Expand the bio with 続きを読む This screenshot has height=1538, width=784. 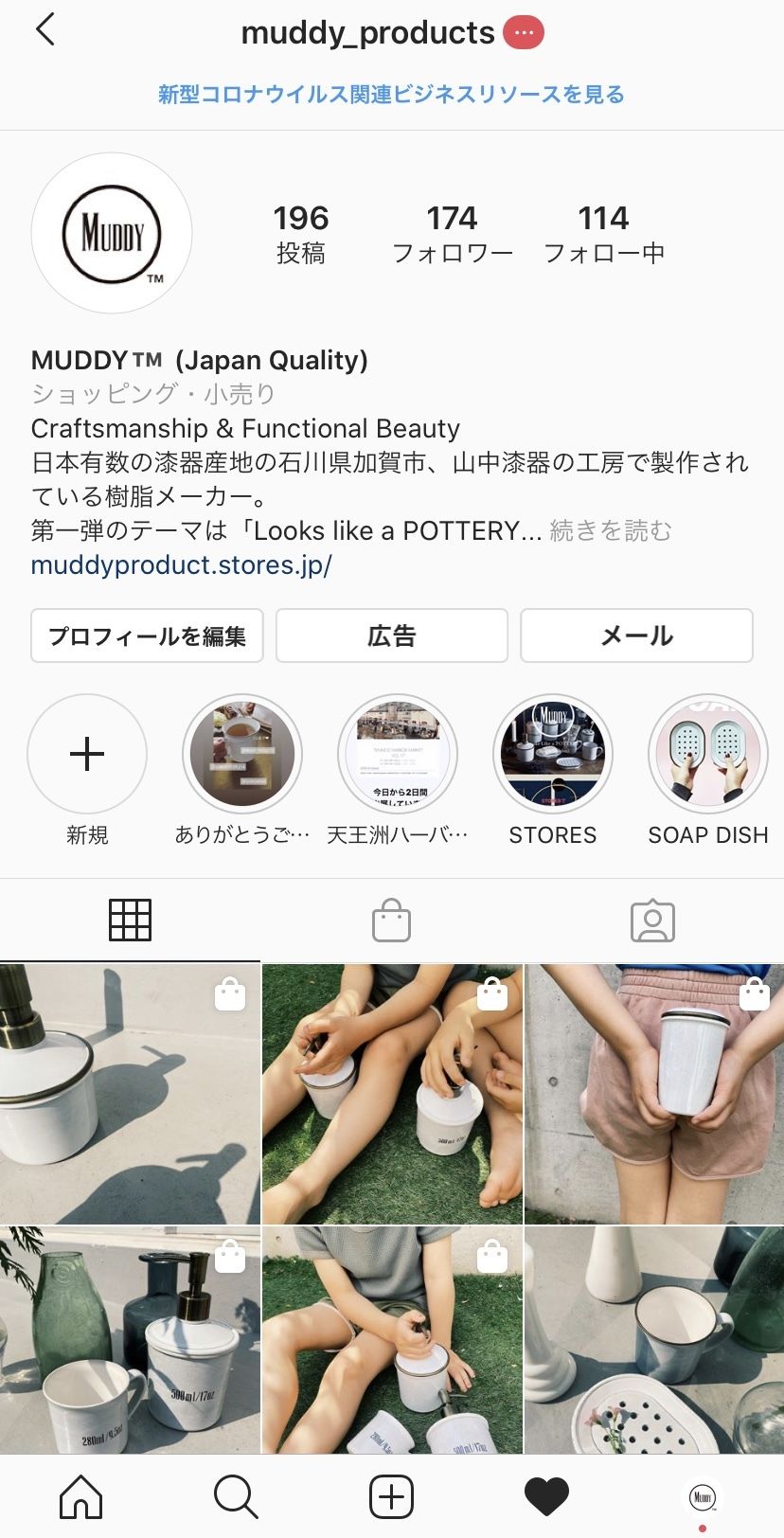[x=611, y=530]
